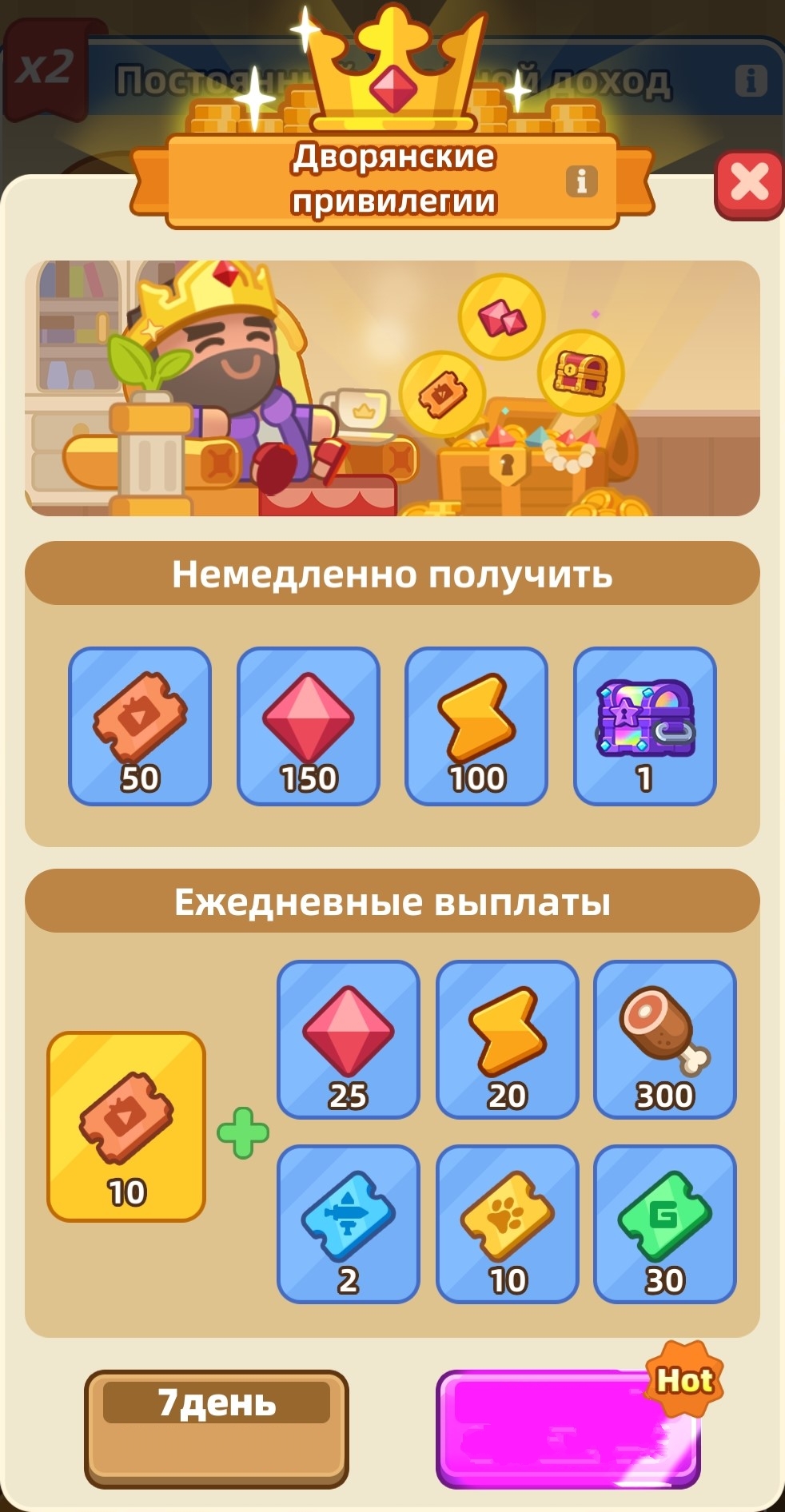View the rainbow chest reward
This screenshot has height=1512, width=785.
tap(645, 726)
